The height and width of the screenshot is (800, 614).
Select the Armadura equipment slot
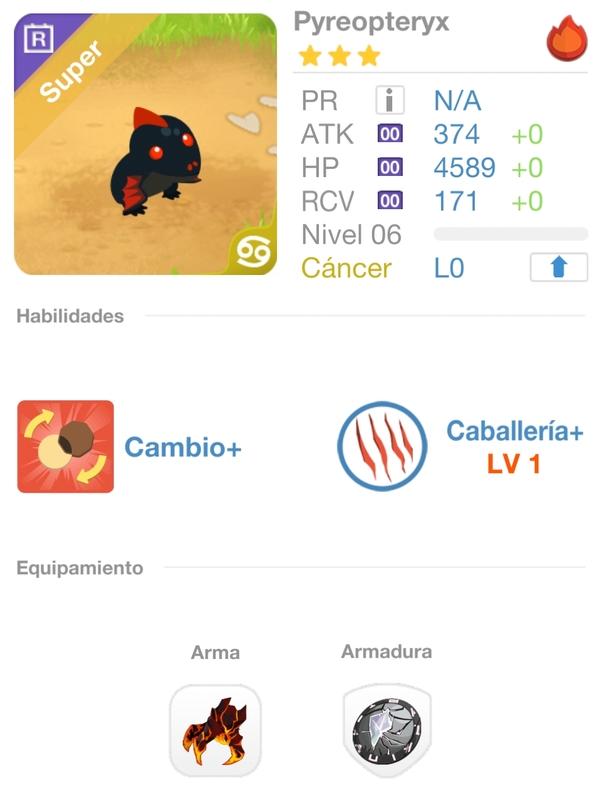coord(386,730)
